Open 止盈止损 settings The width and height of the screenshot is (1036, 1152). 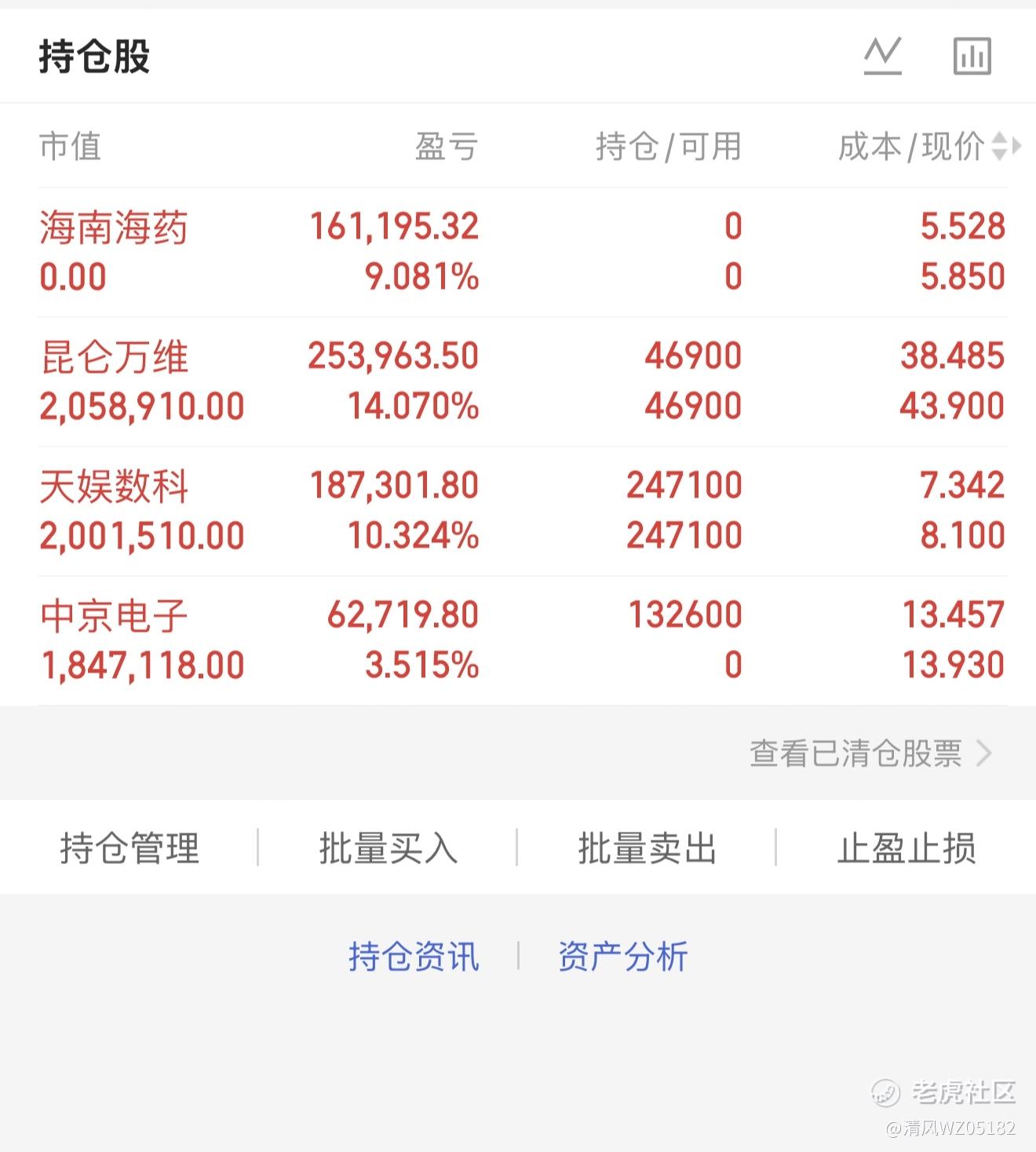tap(906, 848)
